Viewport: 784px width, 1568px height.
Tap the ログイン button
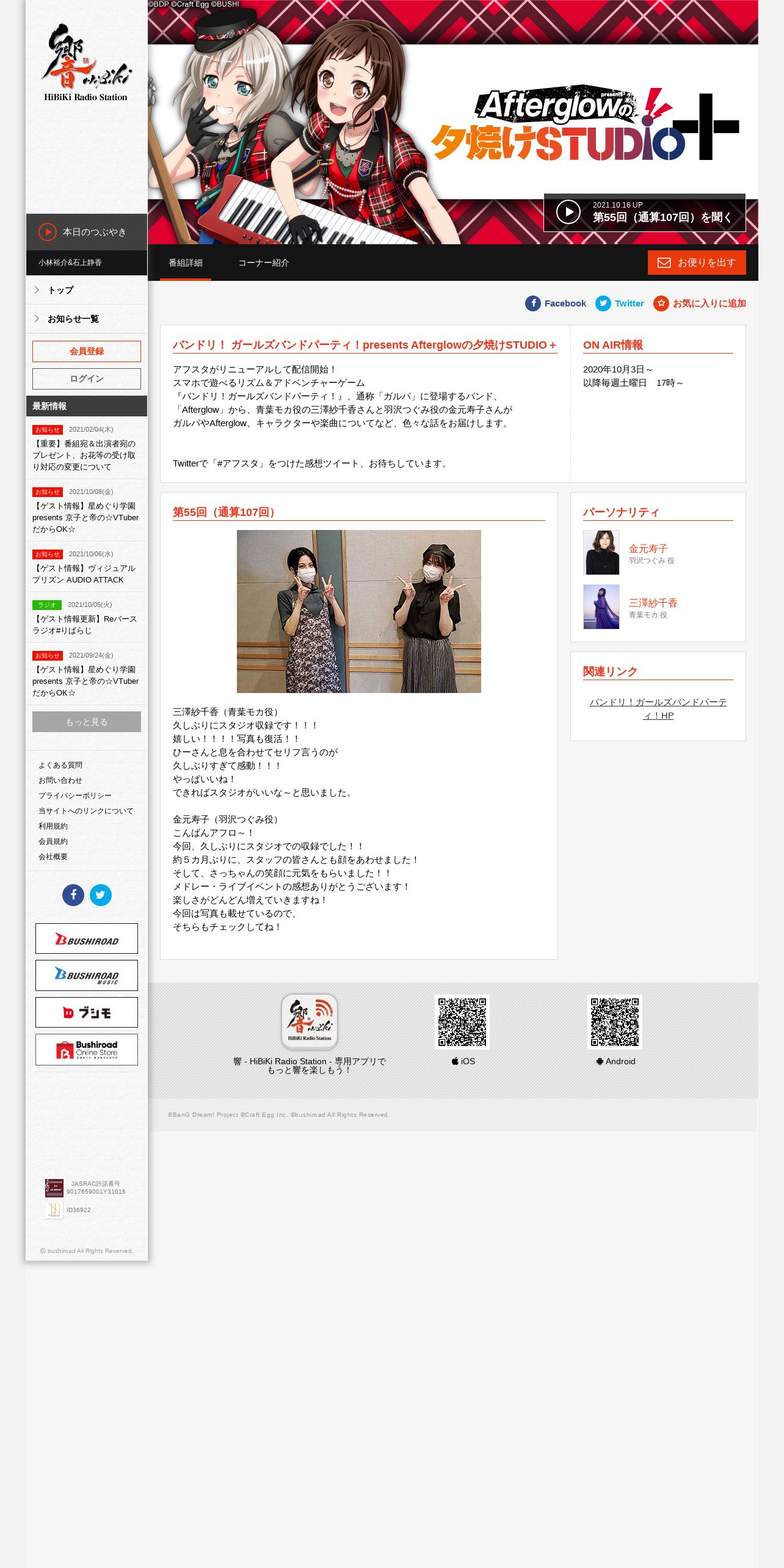point(87,379)
